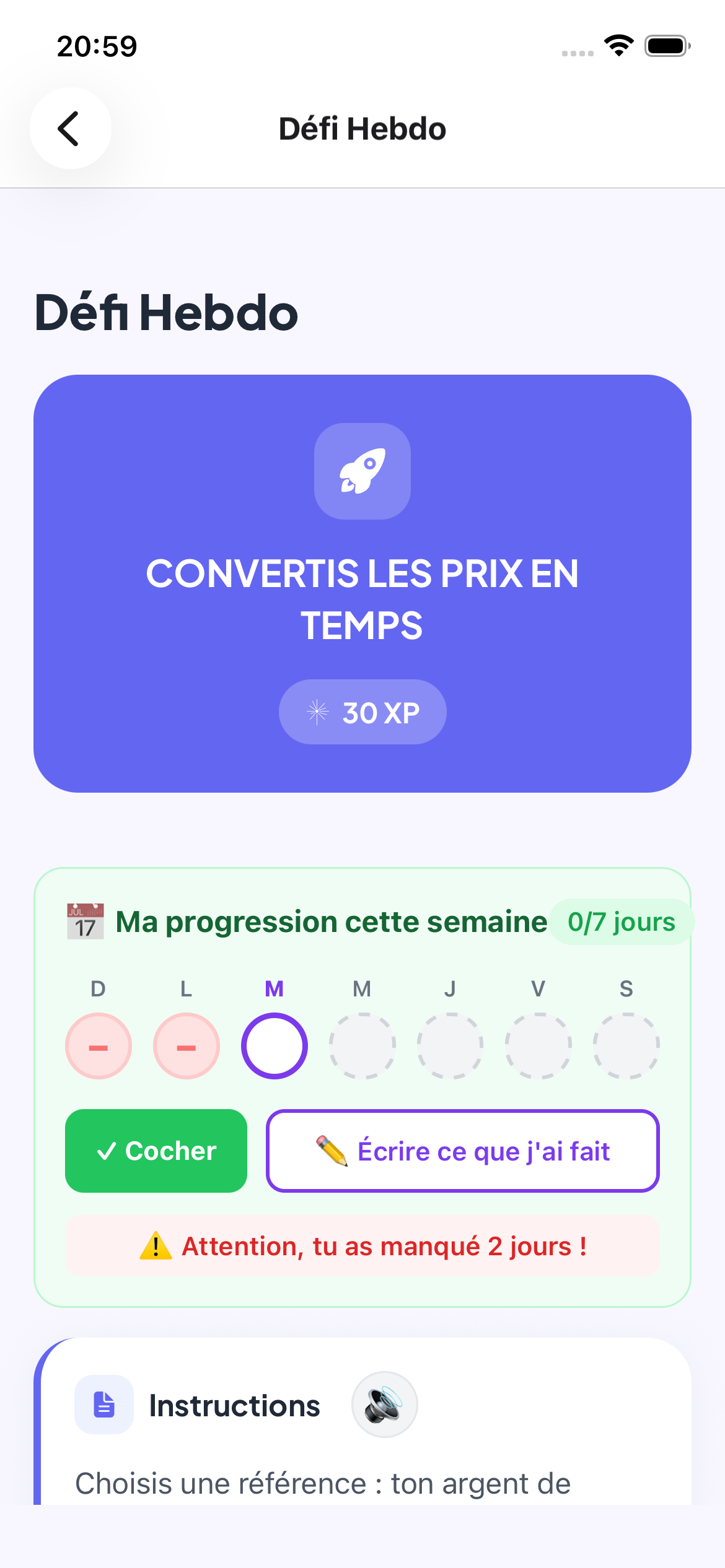Toggle Thursday's empty day circle
Screen dimensions: 725x1568
tap(450, 1046)
